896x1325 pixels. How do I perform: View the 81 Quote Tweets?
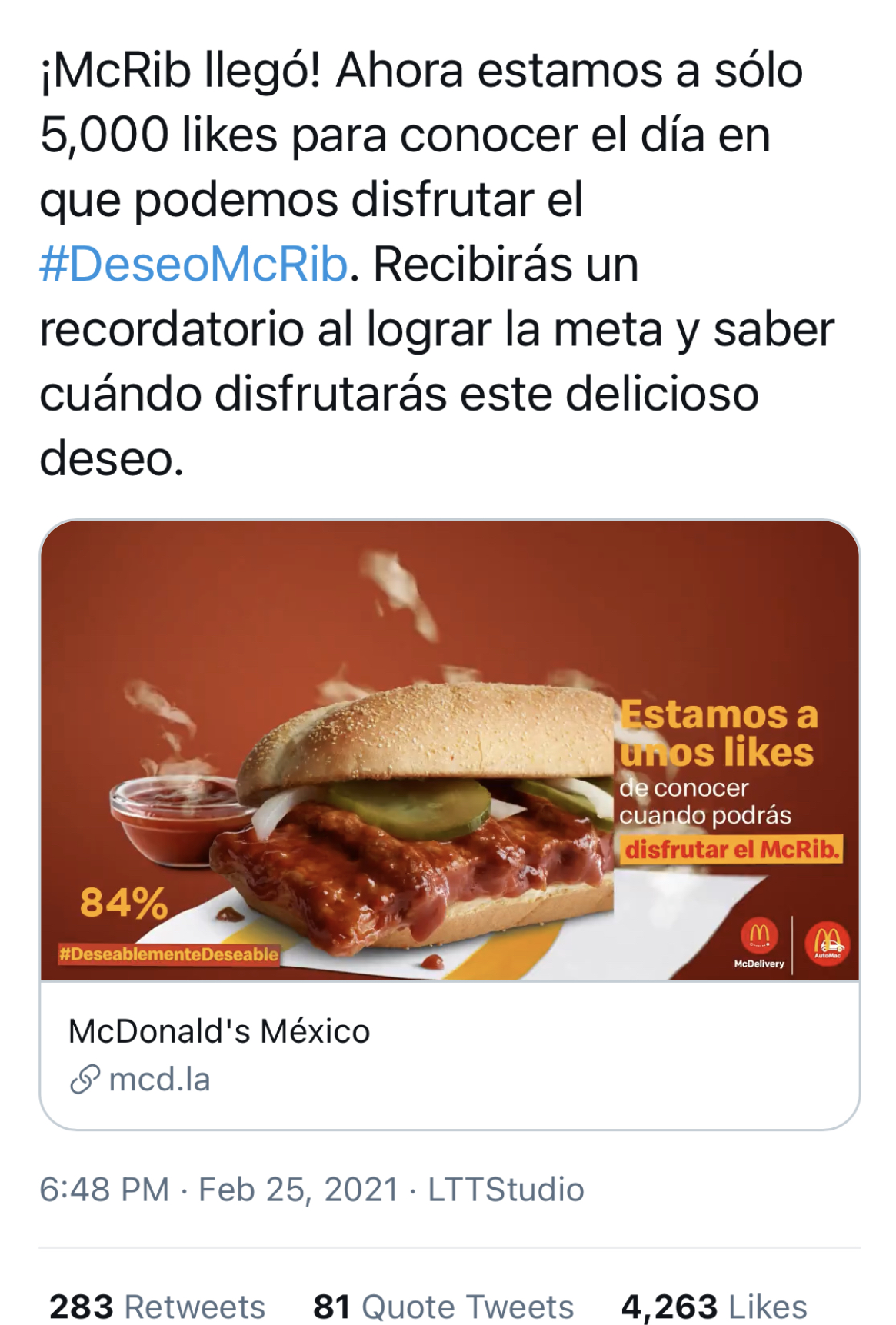coord(443,1306)
